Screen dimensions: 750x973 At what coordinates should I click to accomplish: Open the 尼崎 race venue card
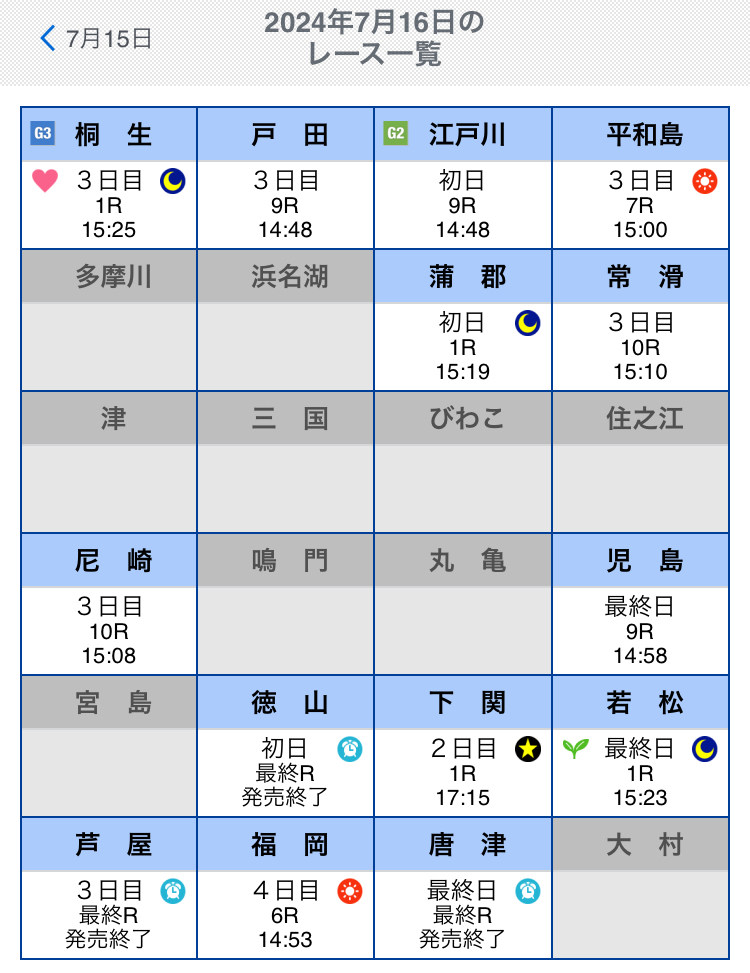(x=109, y=606)
